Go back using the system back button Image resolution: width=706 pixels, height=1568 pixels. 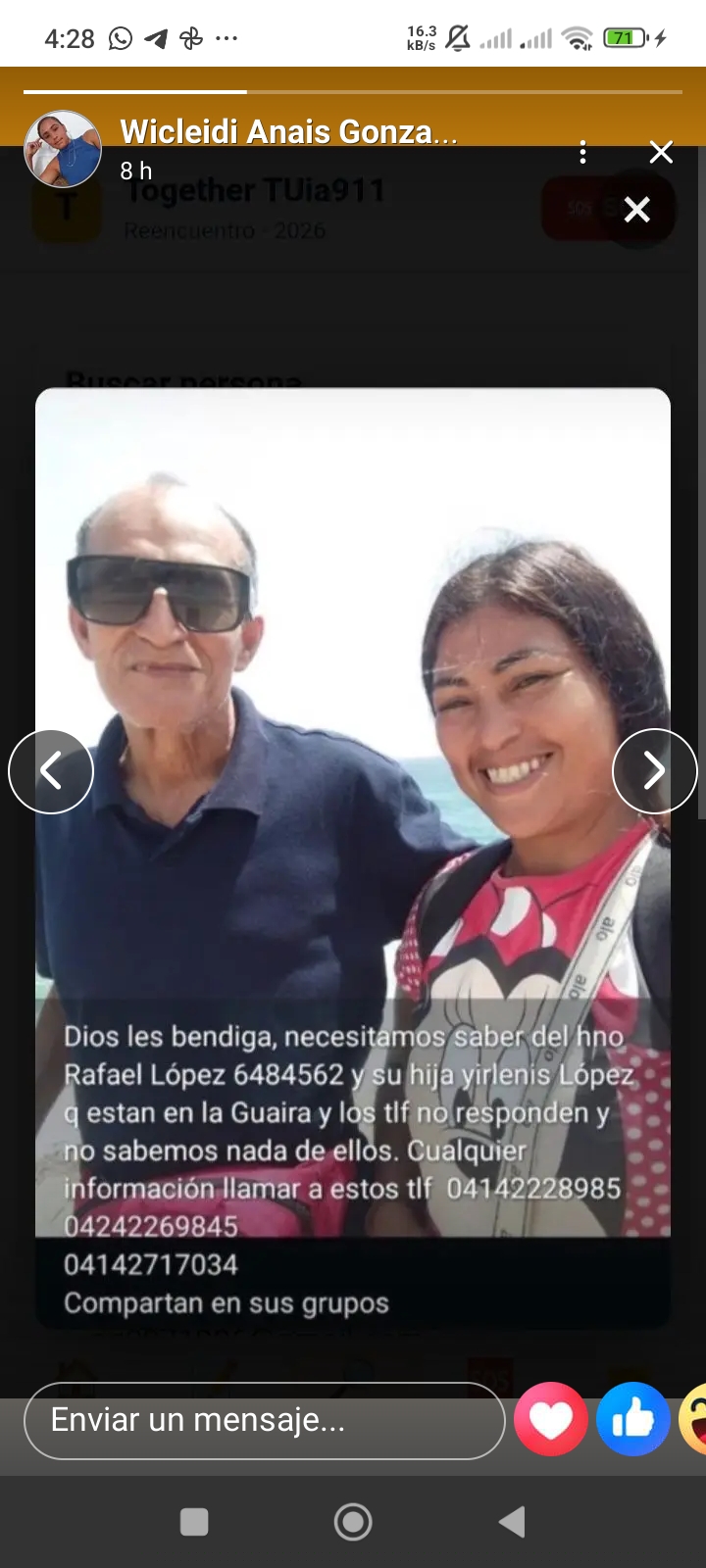512,1522
